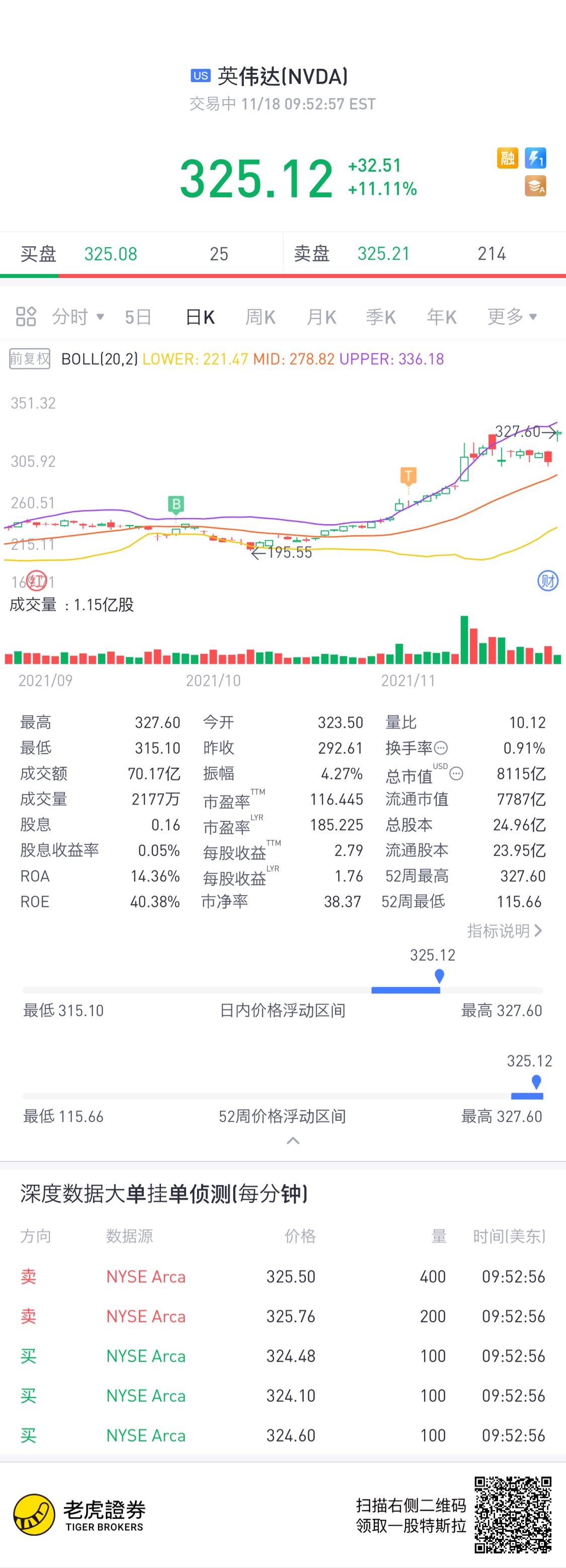Screen dimensions: 566x1568
Task: Select the 日K tab
Action: [200, 317]
